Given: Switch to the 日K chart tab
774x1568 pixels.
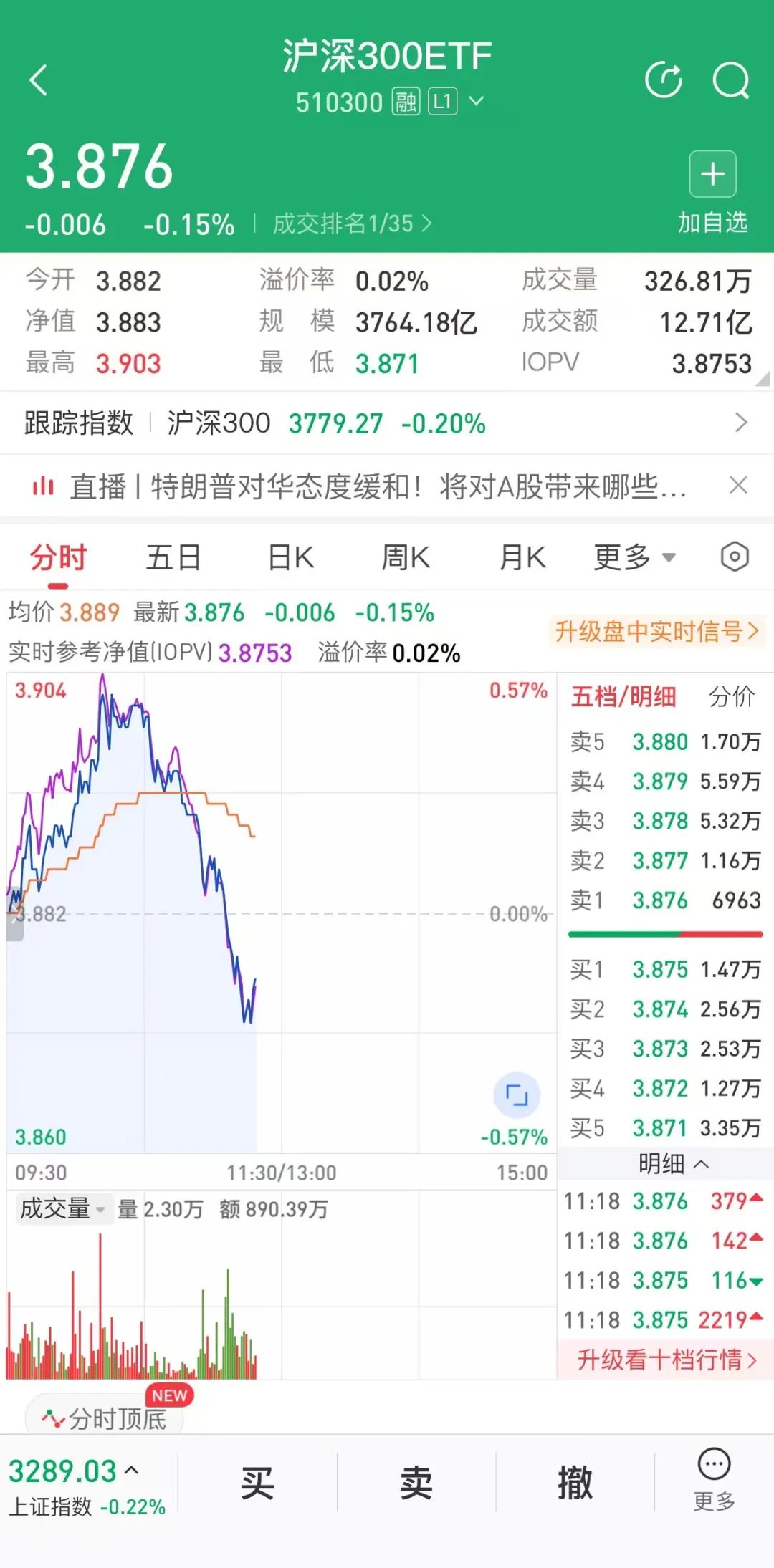Looking at the screenshot, I should pos(290,557).
